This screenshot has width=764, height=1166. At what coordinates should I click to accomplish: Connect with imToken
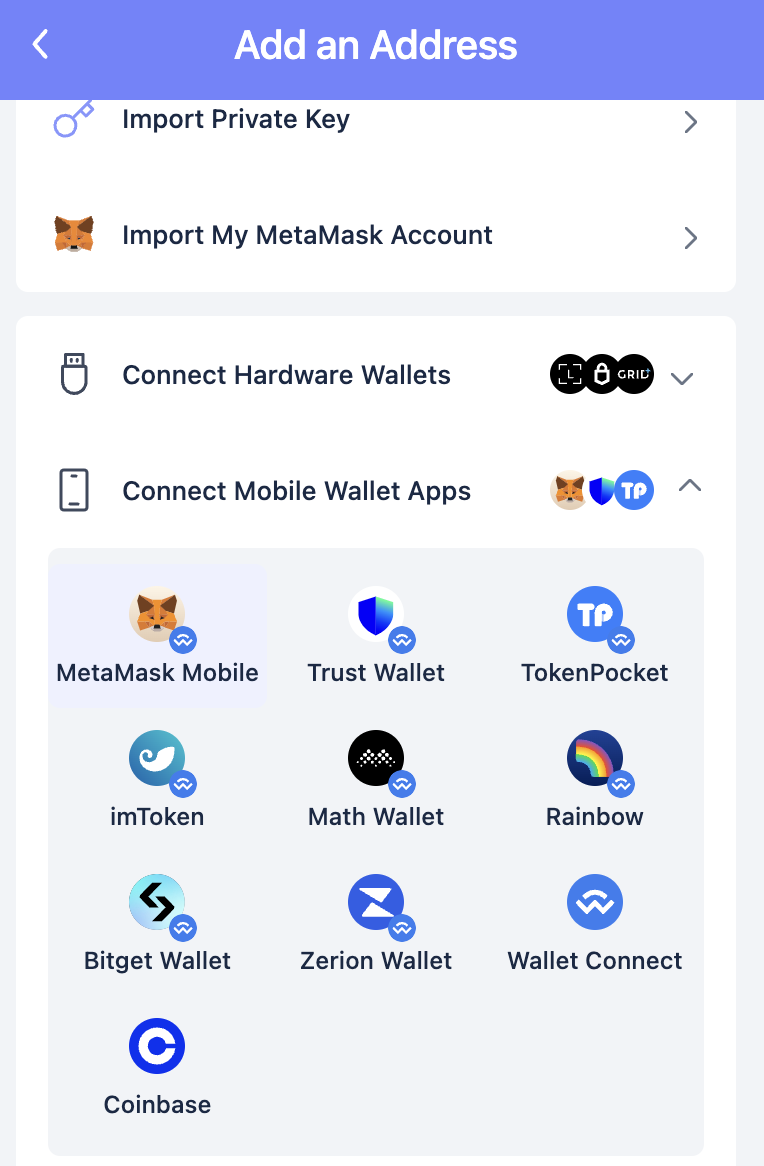point(158,780)
